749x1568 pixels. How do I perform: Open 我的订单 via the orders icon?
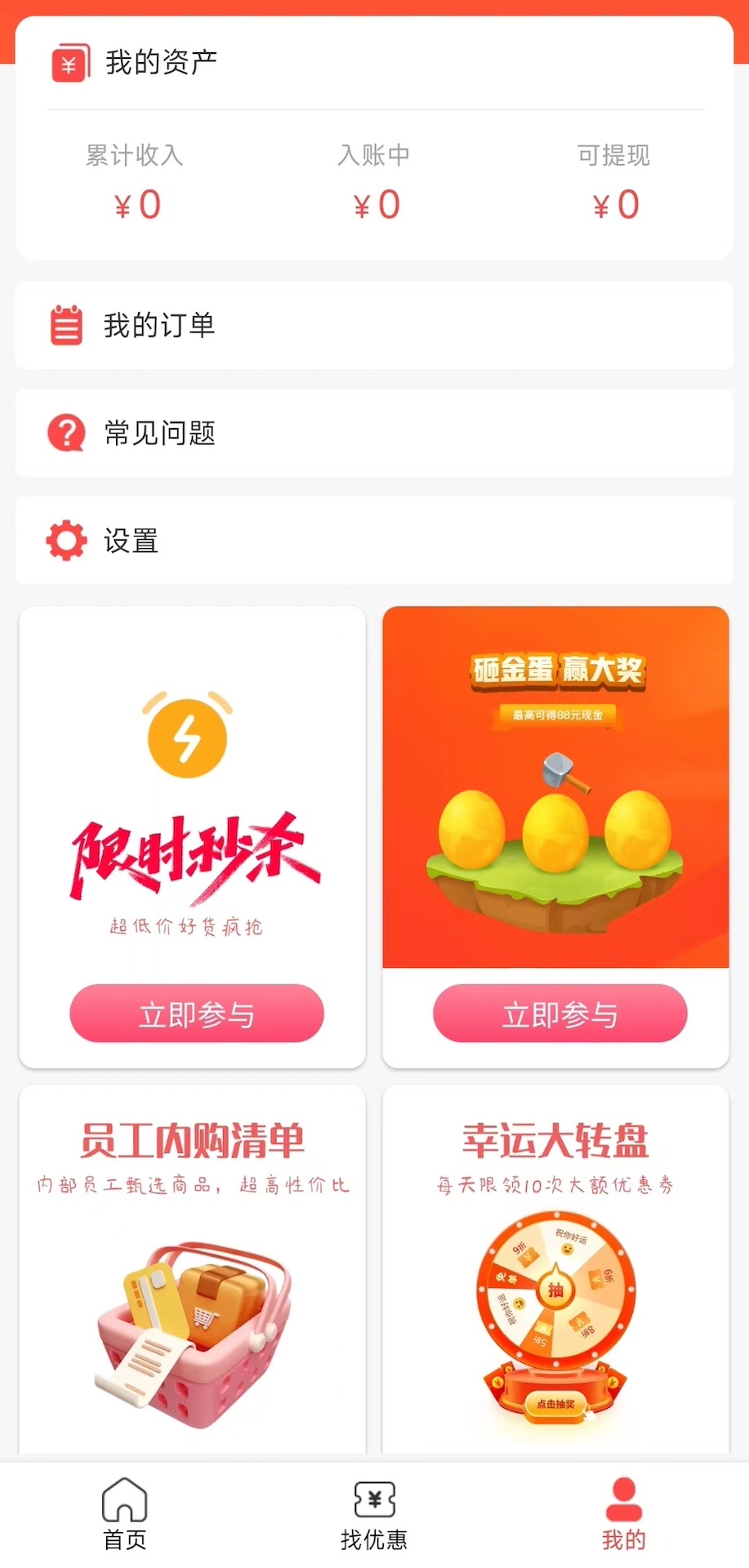pos(67,324)
